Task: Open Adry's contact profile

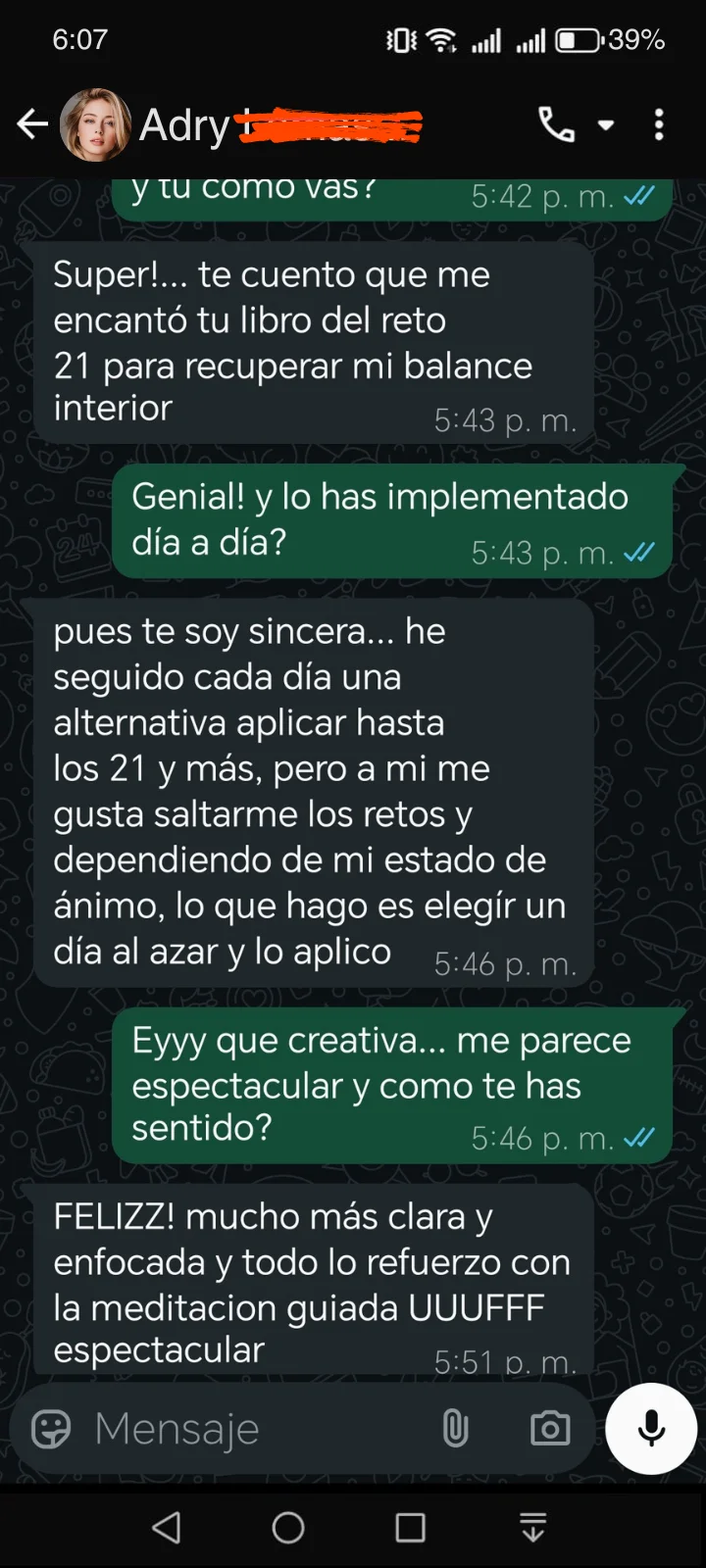Action: point(186,125)
